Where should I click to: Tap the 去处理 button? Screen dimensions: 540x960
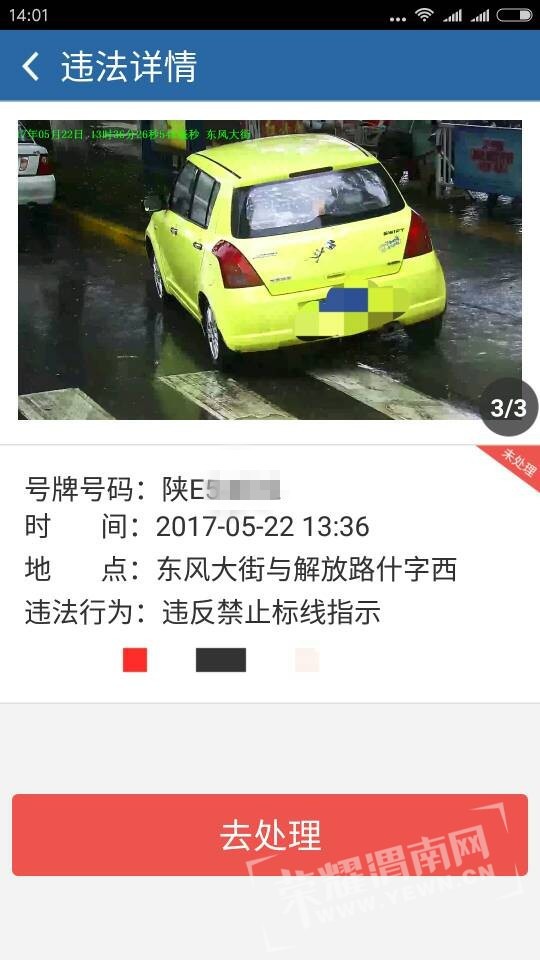click(270, 834)
